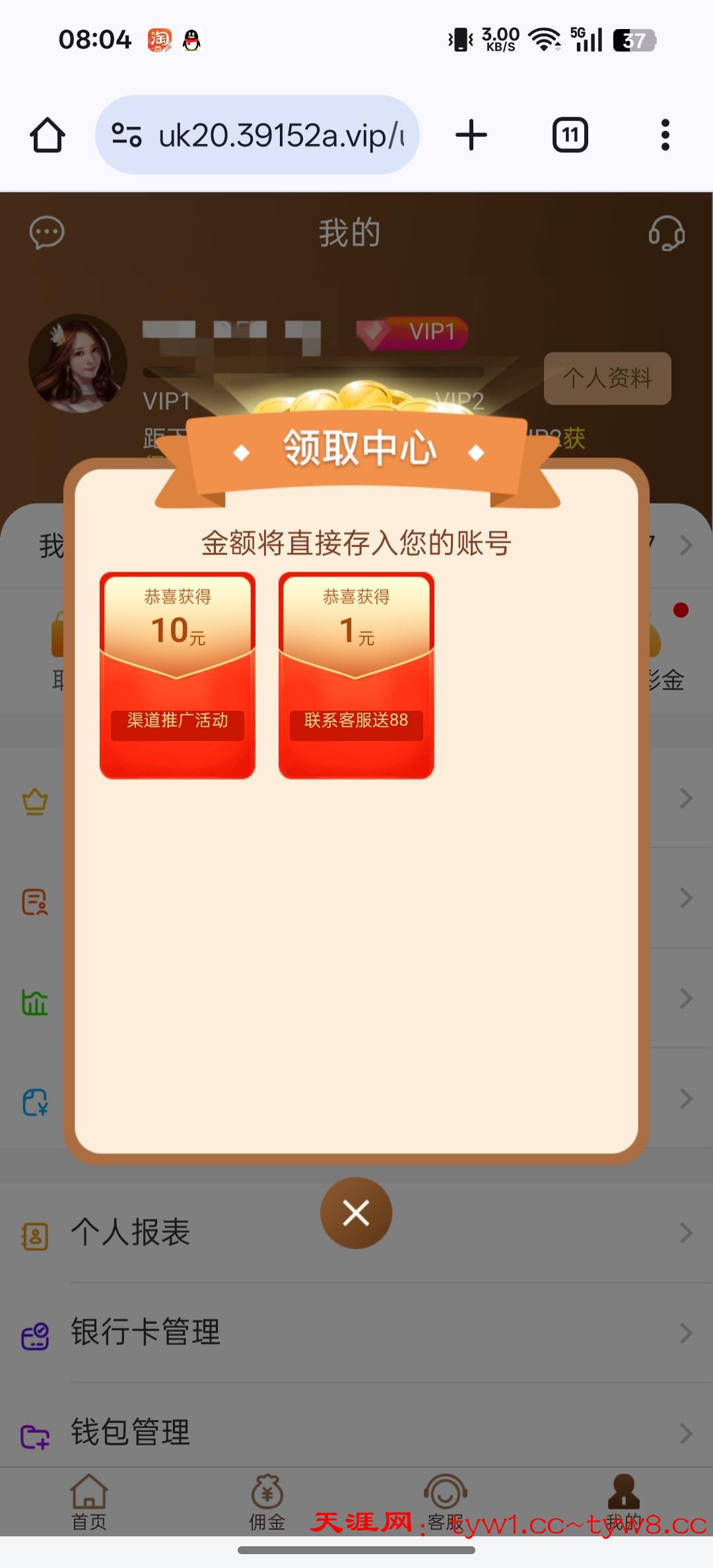
Task: Switch to the 首页 tab
Action: pos(89,1503)
